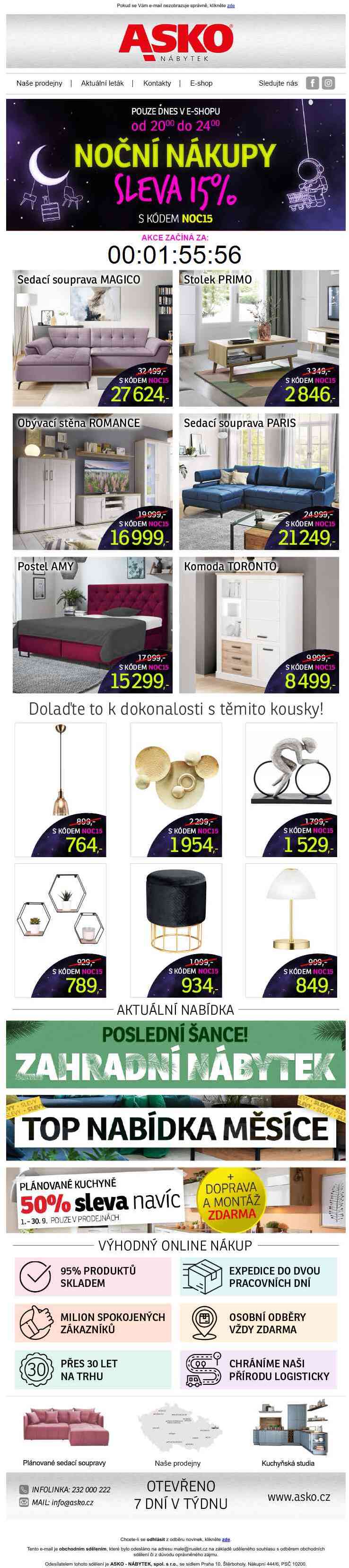Open the Stolek PRIMO product tile
This screenshot has width=349, height=1568.
pos(259,338)
